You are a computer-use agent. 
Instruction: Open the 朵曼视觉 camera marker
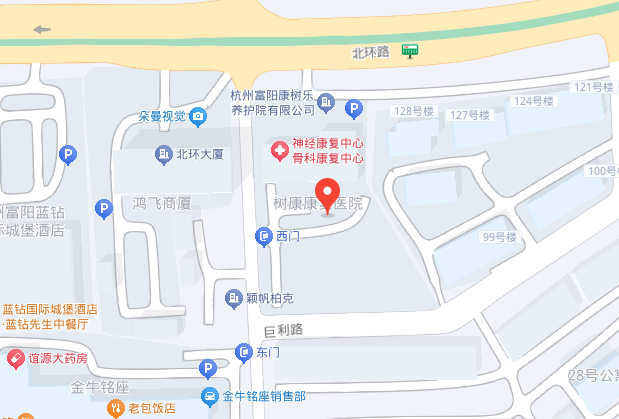[x=198, y=117]
